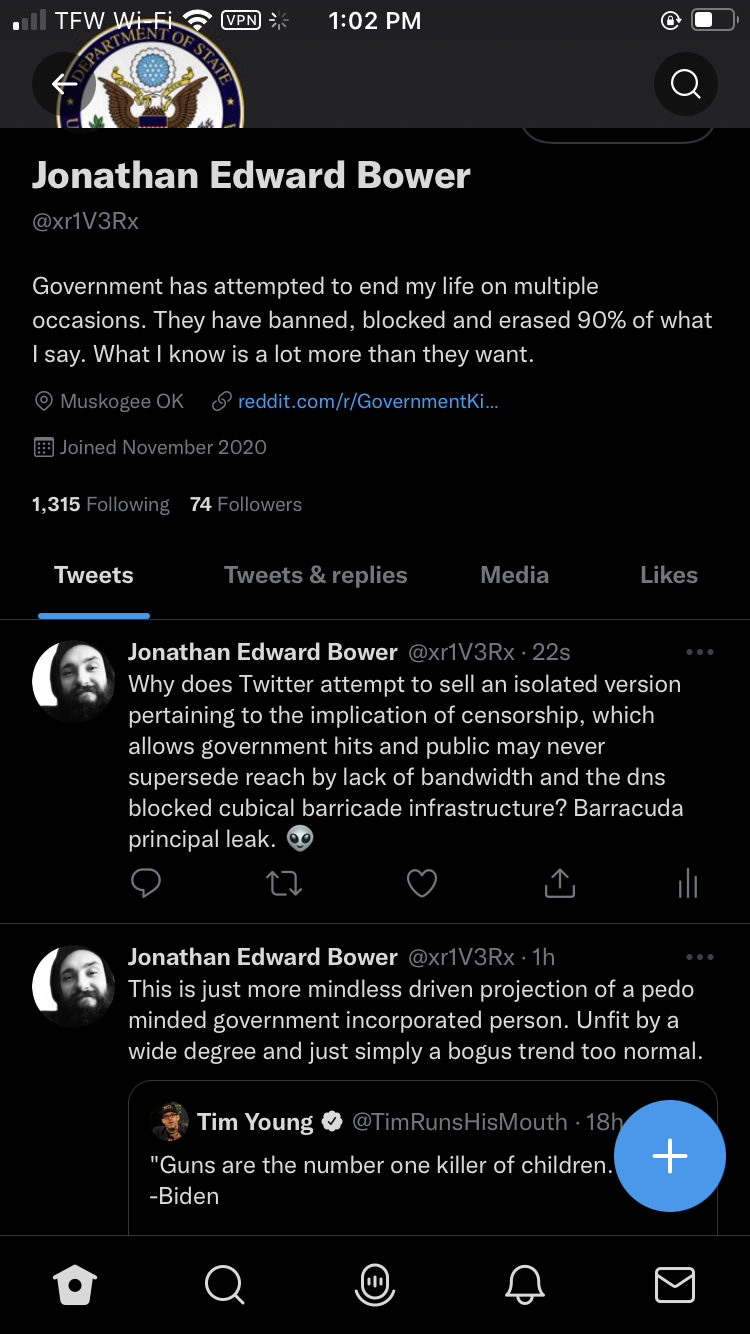Switch to the Likes tab

668,575
